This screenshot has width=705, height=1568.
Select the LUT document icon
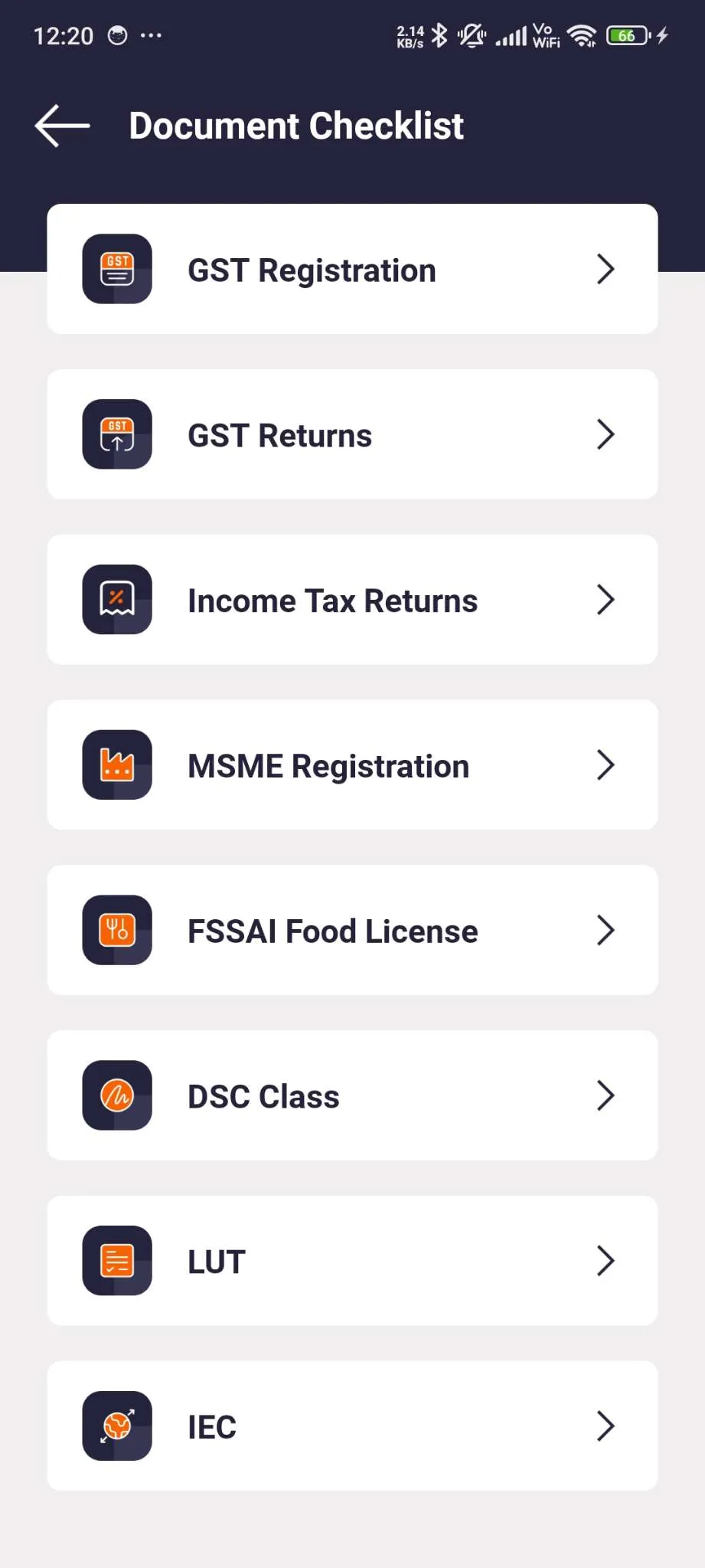[x=116, y=1260]
